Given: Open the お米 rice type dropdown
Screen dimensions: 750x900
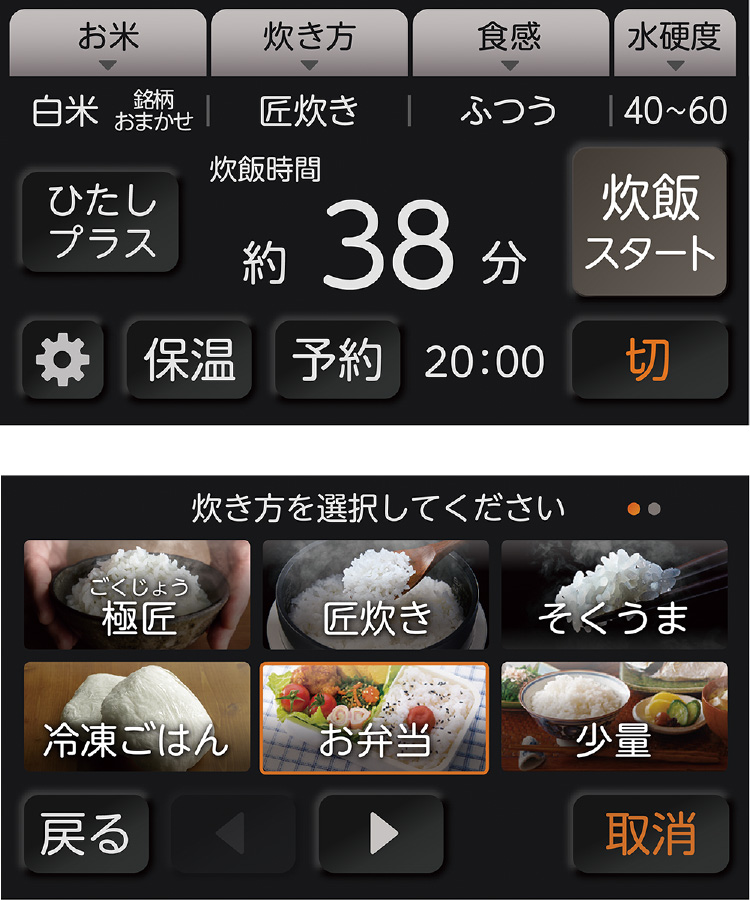Looking at the screenshot, I should tap(107, 43).
